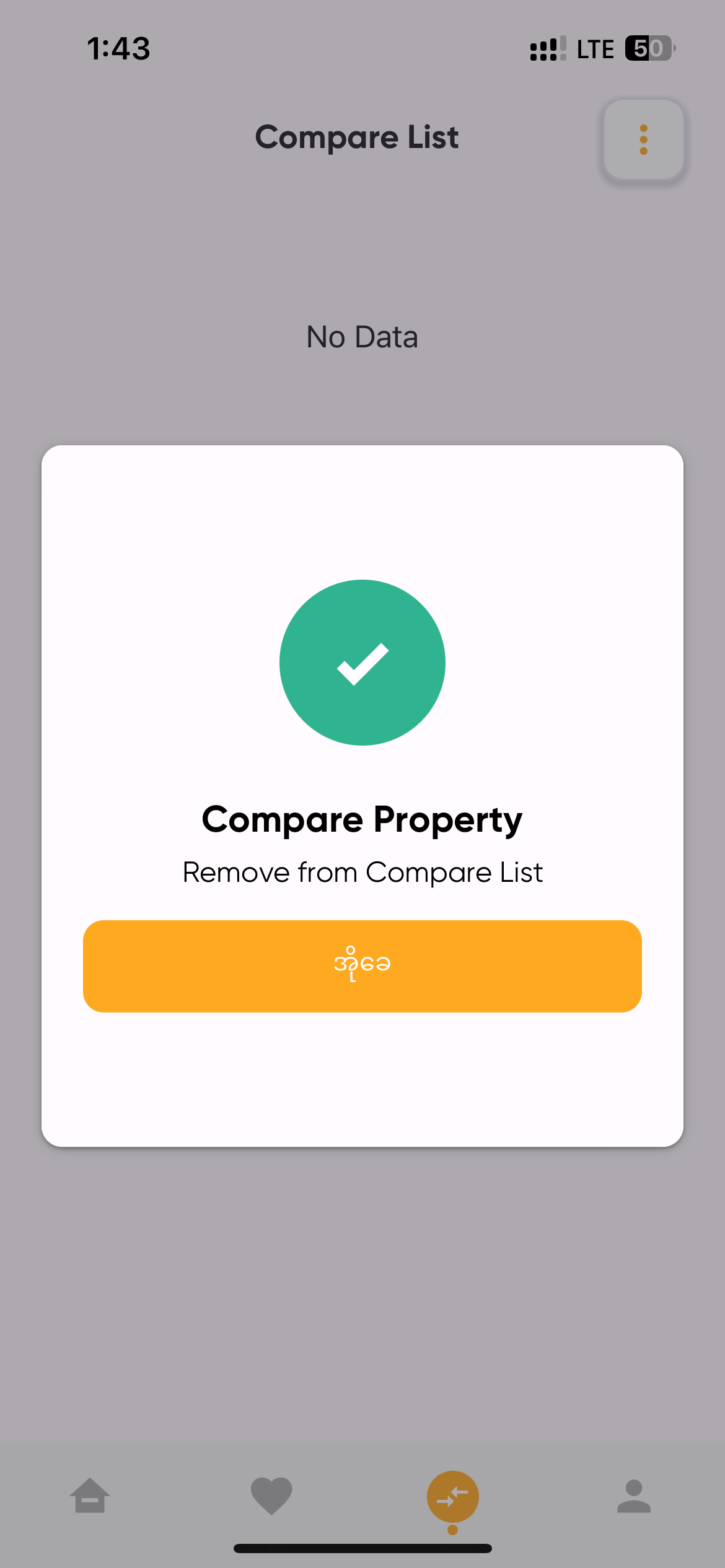Select the Compare arrows tab
Image resolution: width=725 pixels, height=1568 pixels.
pos(452,1496)
